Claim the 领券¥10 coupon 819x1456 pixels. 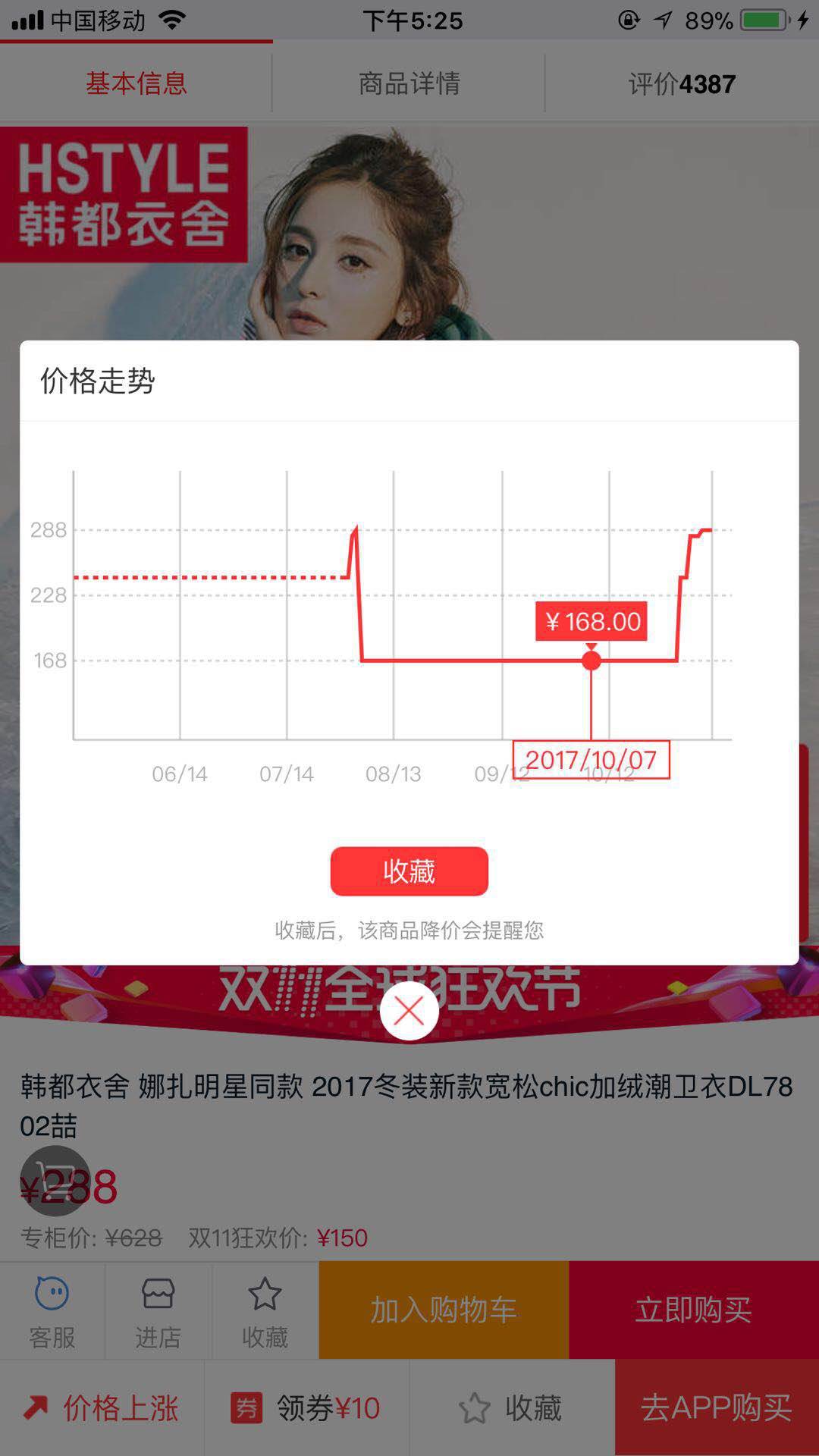click(x=306, y=1408)
